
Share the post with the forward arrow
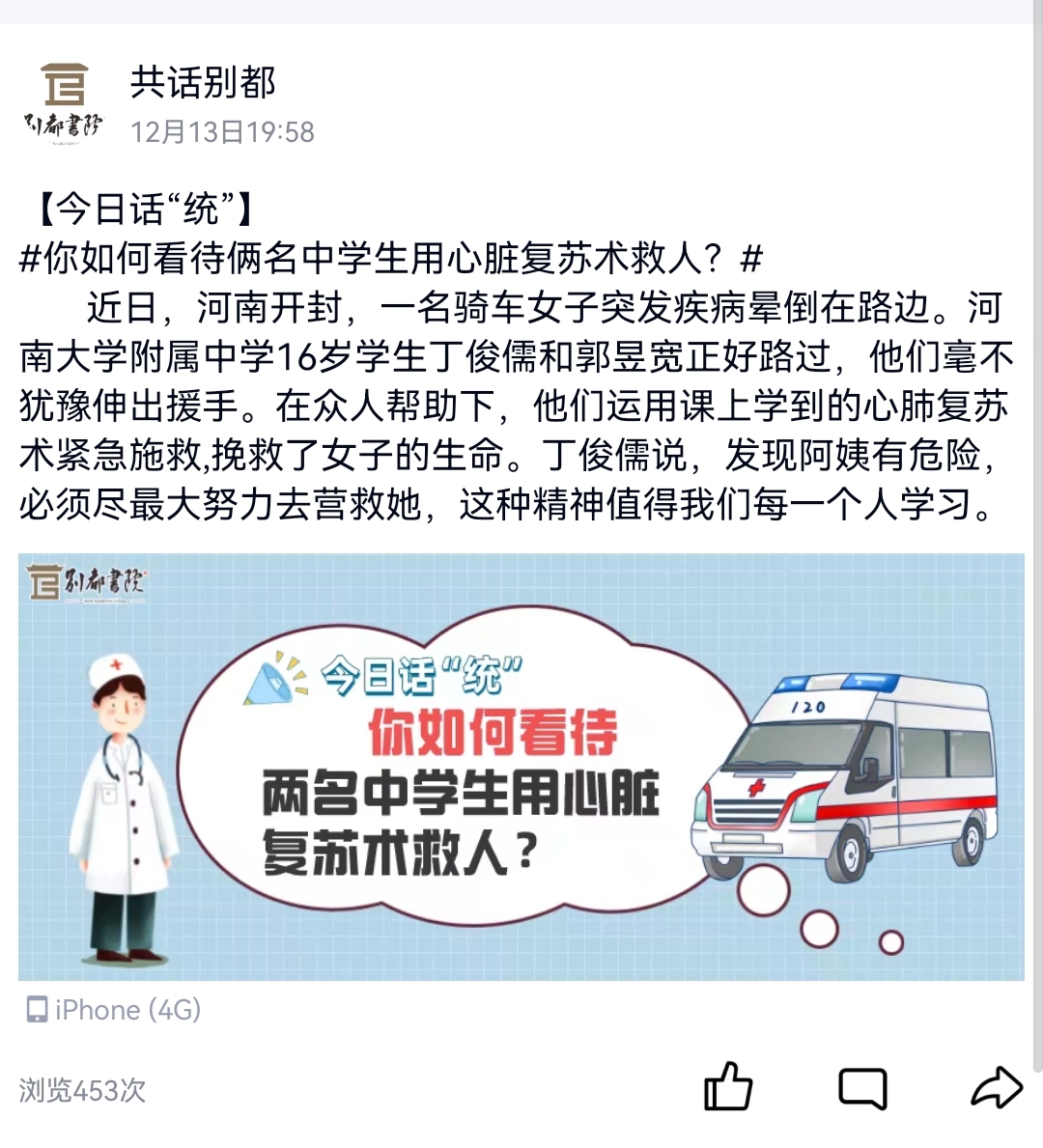(x=995, y=1088)
